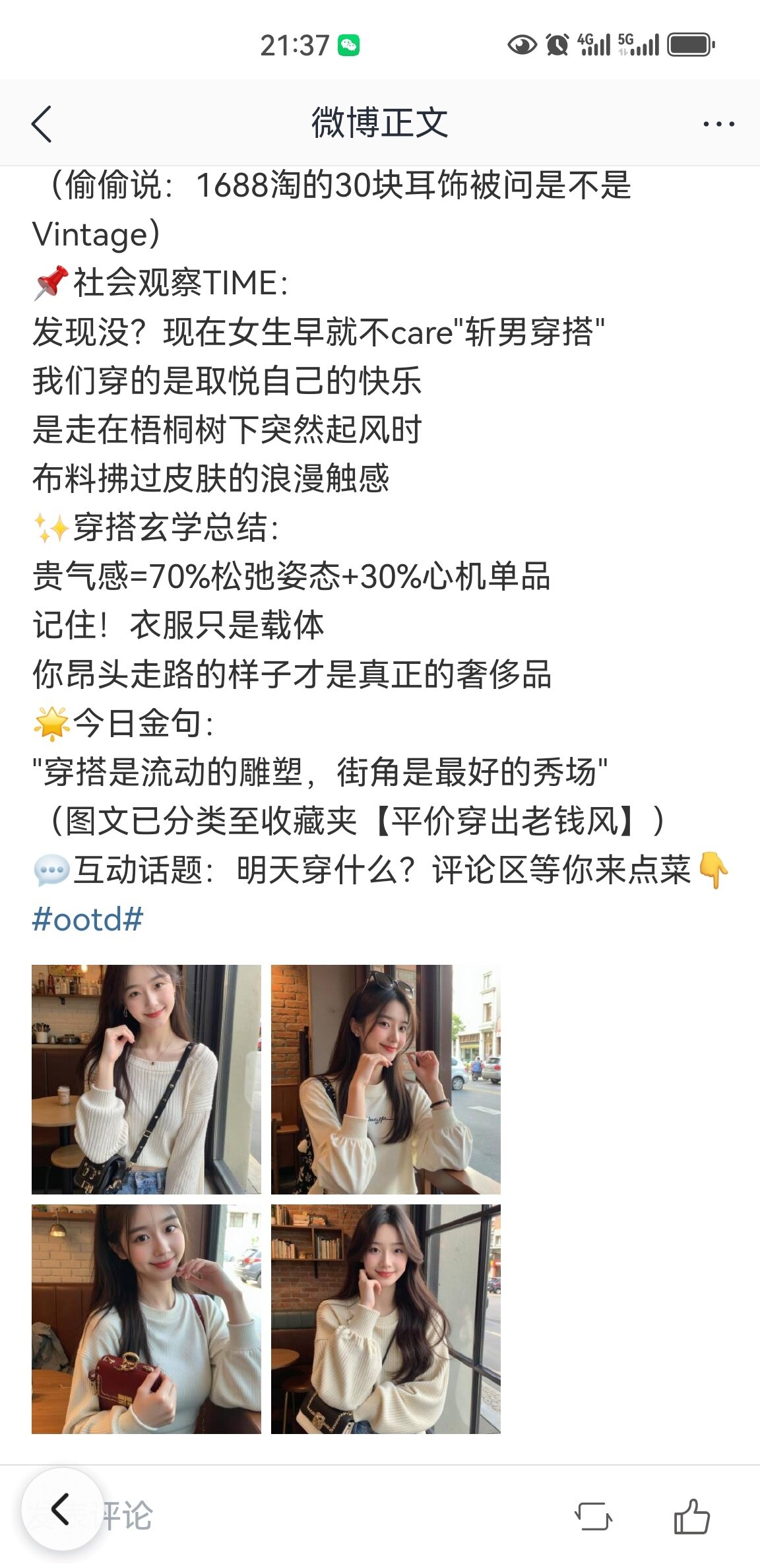This screenshot has height=1568, width=760.
Task: Open the three-dot overflow menu
Action: (718, 123)
